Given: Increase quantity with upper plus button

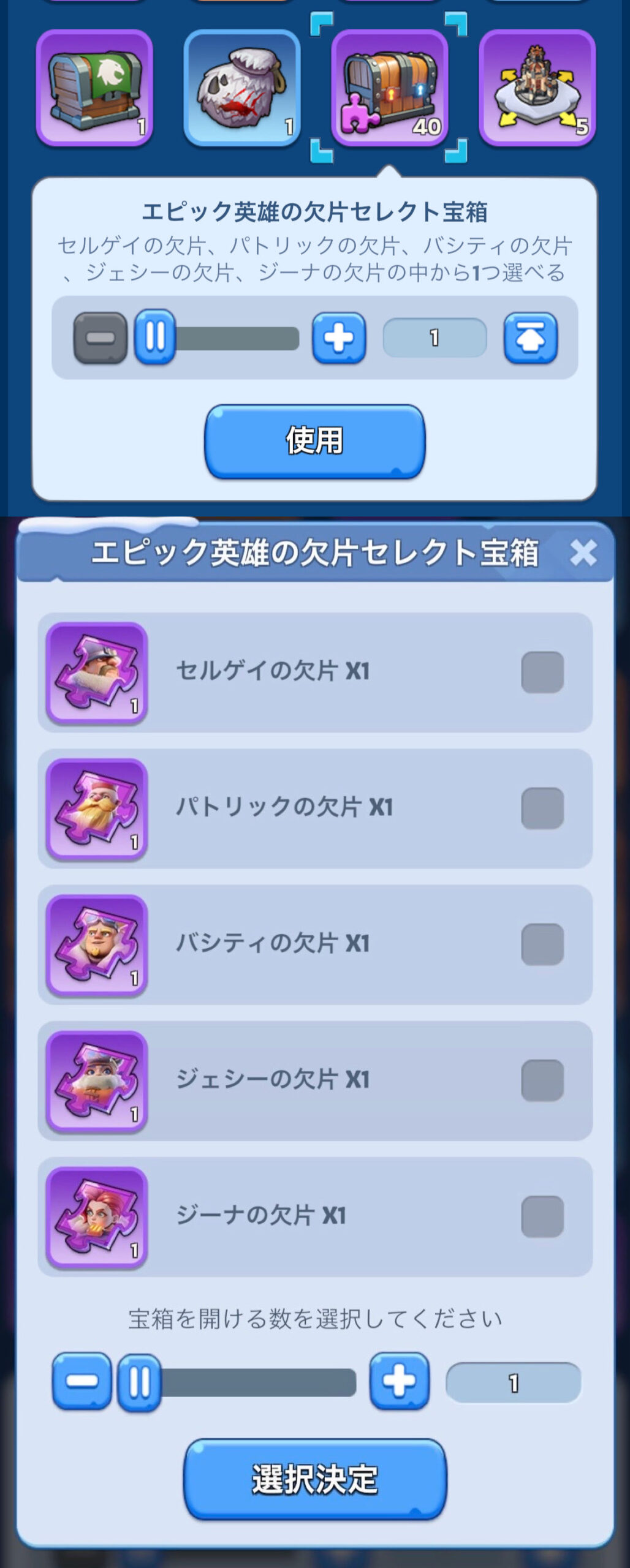Looking at the screenshot, I should tap(339, 337).
